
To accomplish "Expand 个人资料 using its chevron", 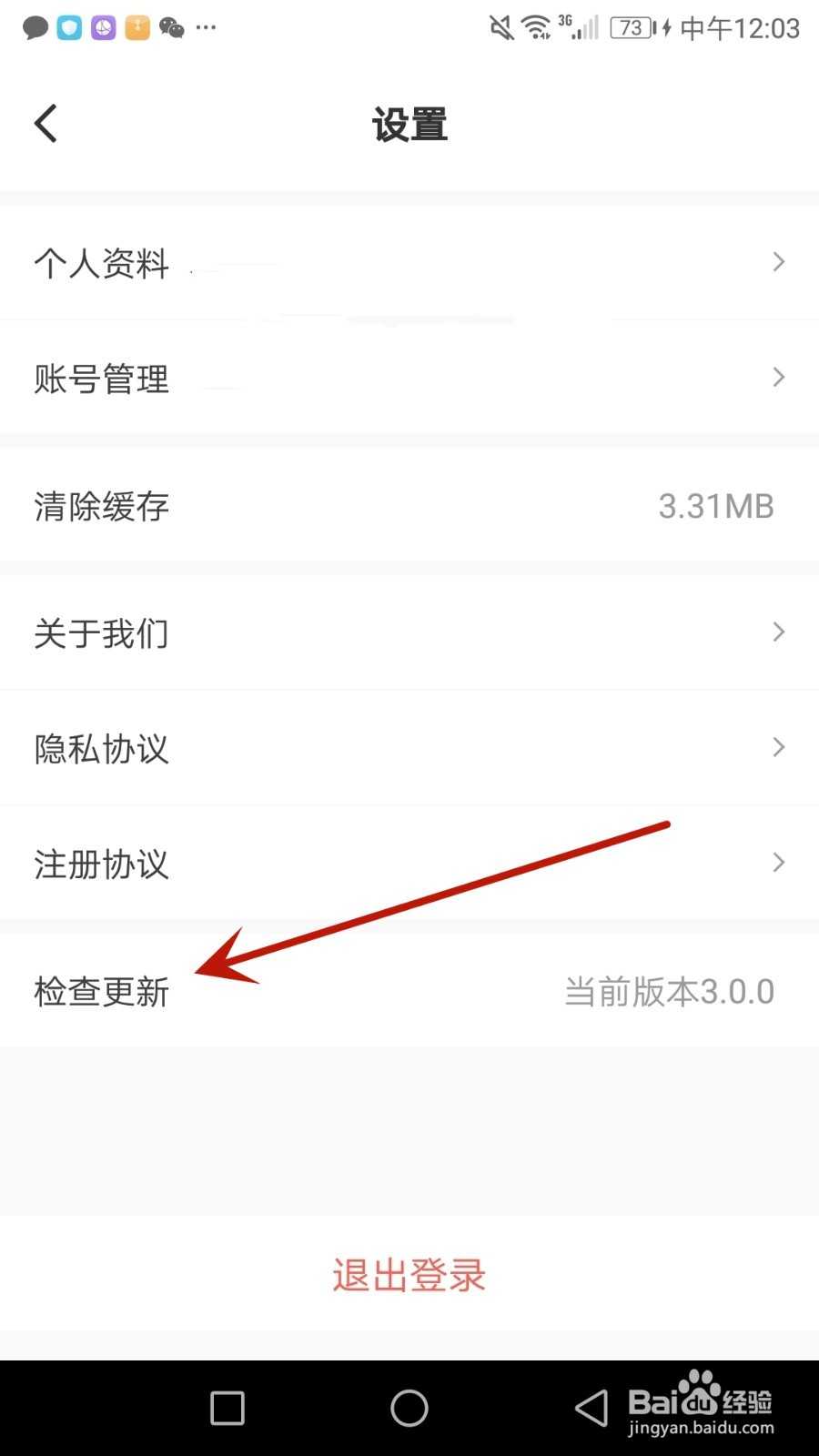I will coord(778,262).
